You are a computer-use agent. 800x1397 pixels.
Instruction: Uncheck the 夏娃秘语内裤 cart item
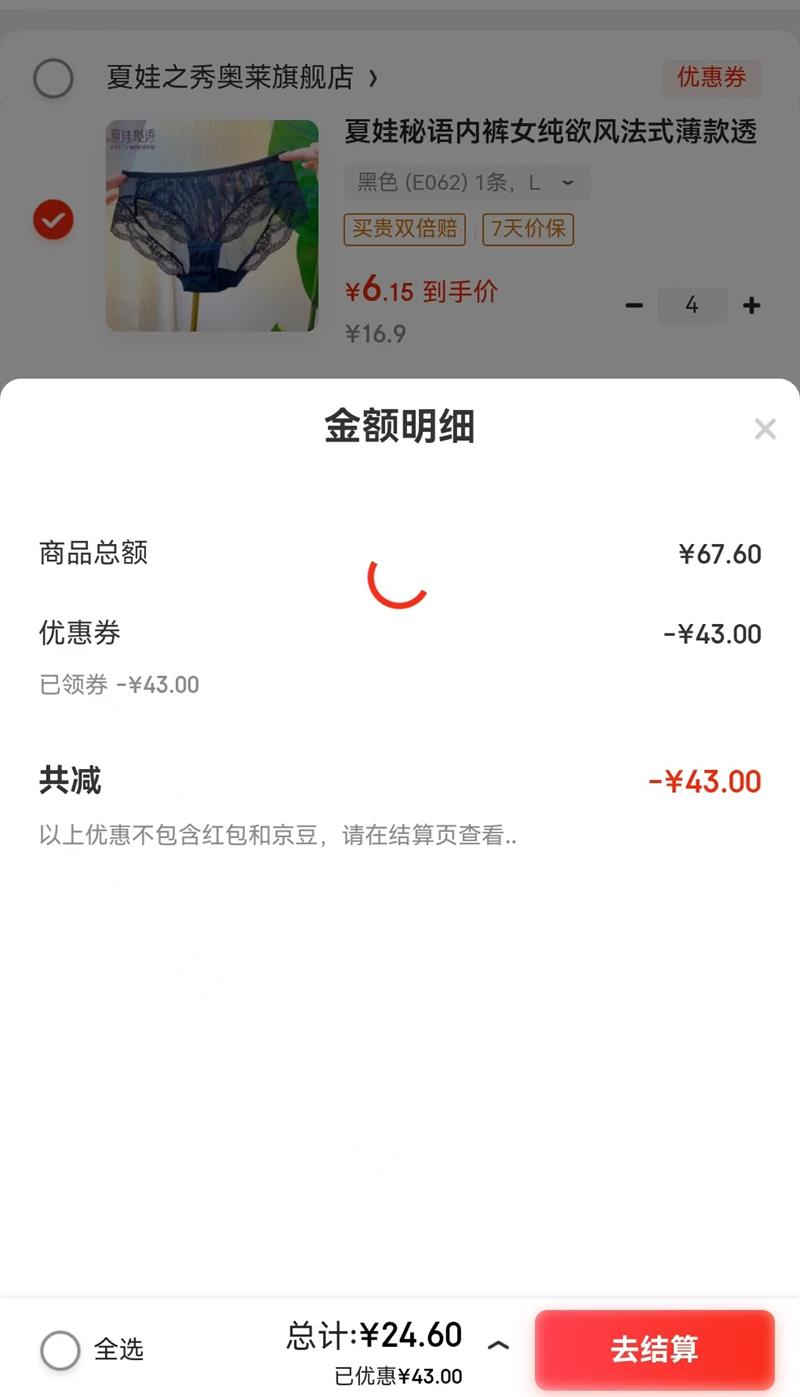53,220
